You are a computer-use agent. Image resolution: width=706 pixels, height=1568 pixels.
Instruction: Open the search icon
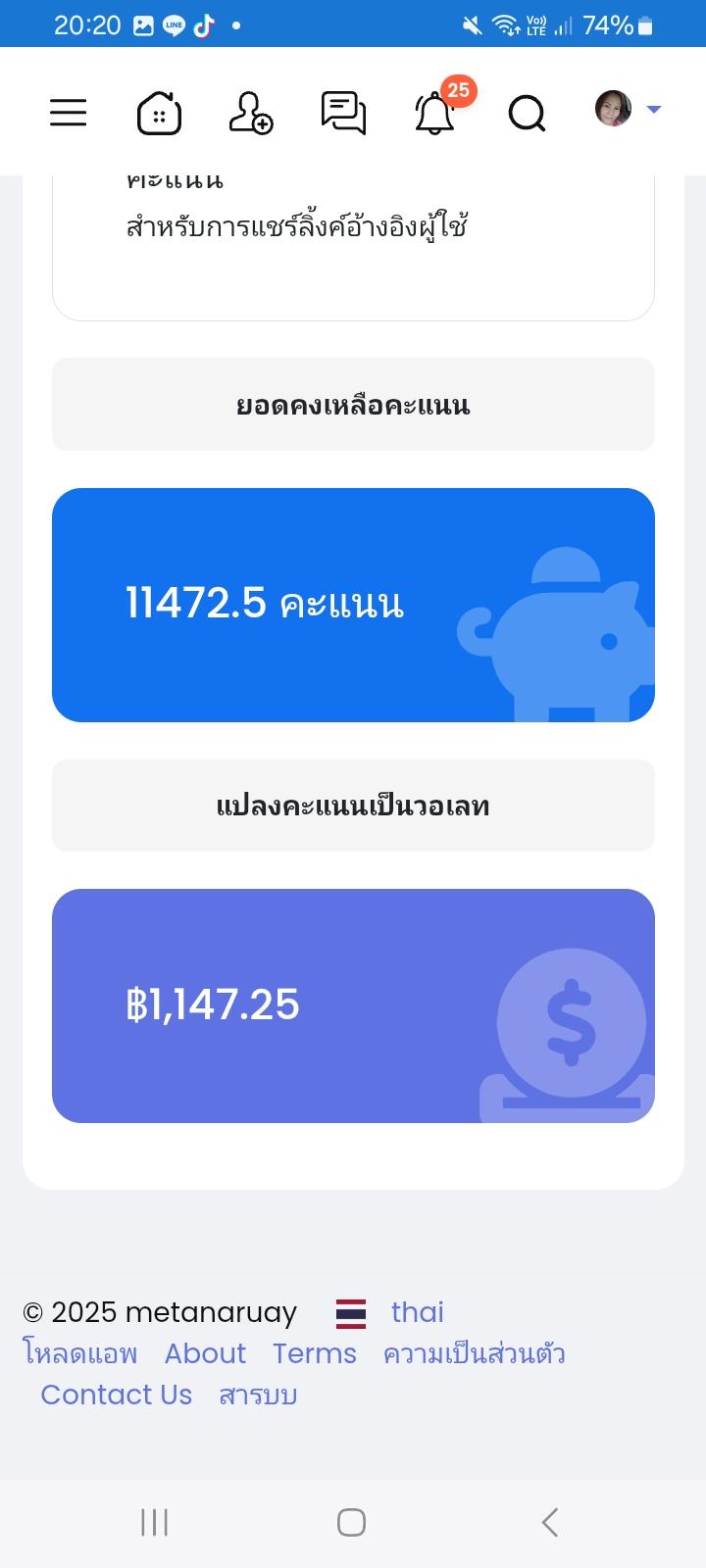528,114
